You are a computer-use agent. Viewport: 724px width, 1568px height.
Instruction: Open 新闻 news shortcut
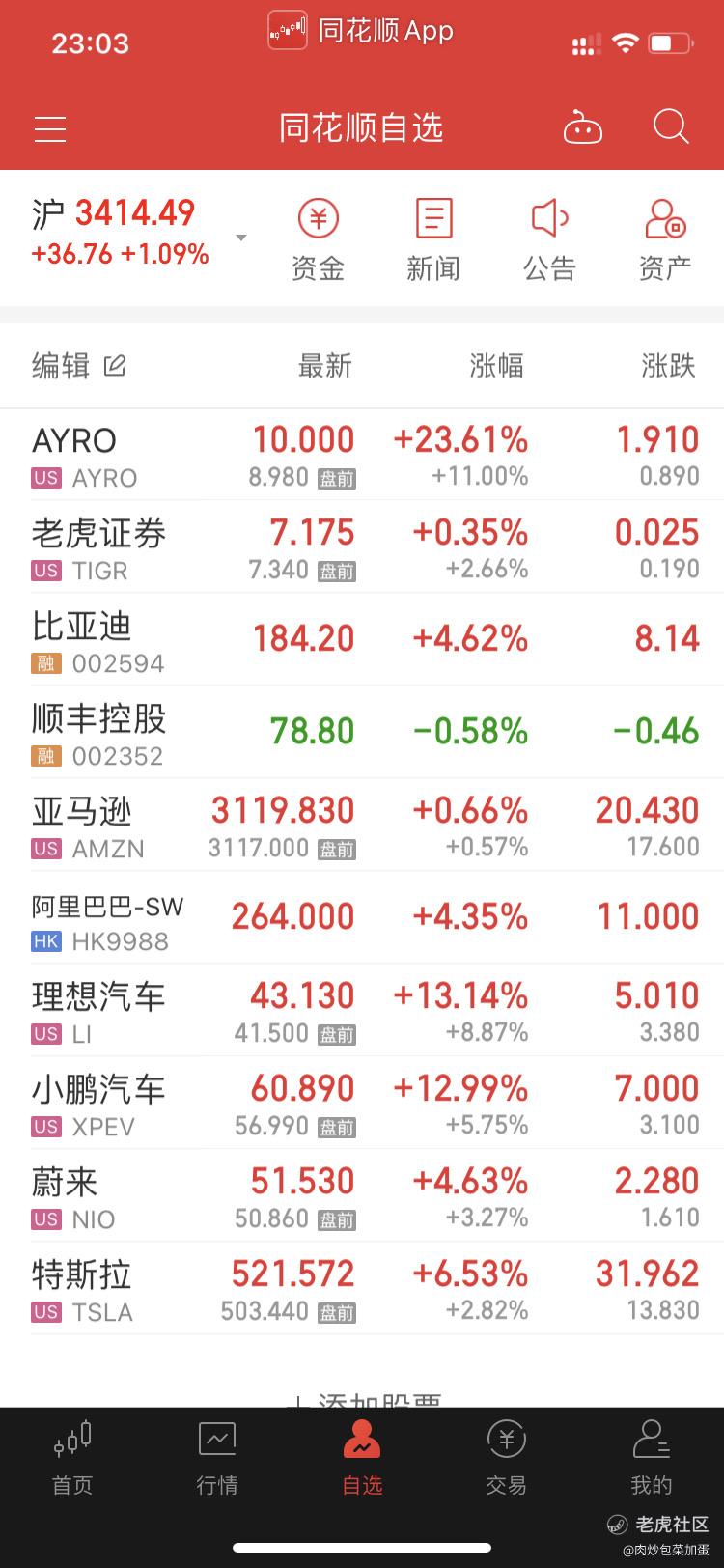pyautogui.click(x=433, y=239)
